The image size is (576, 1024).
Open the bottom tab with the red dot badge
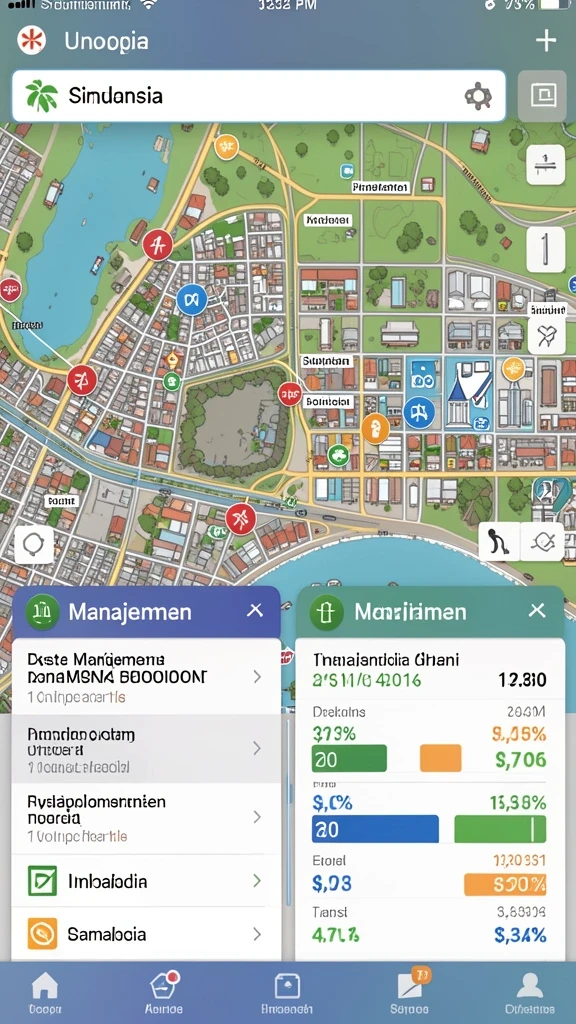tap(164, 992)
